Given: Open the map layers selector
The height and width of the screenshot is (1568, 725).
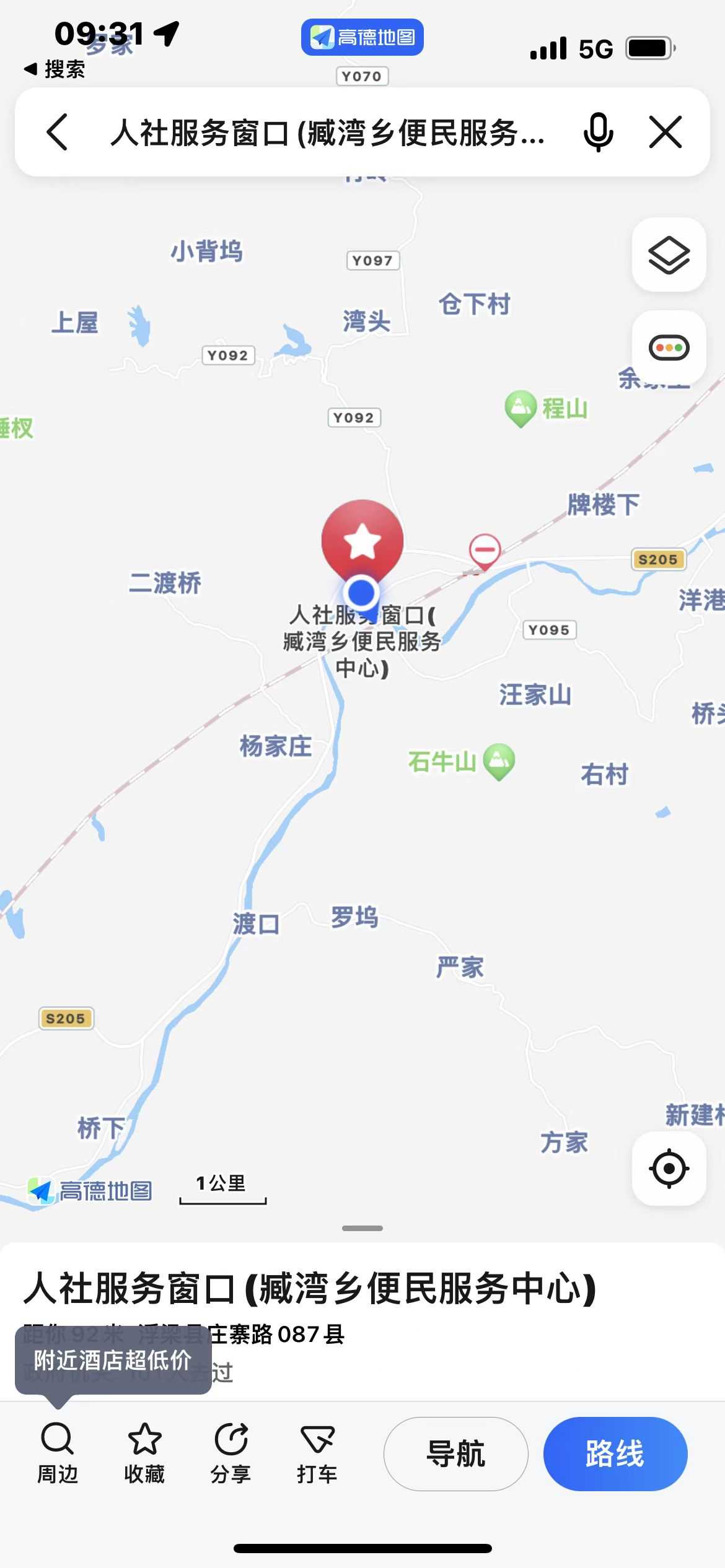Looking at the screenshot, I should pos(669,255).
